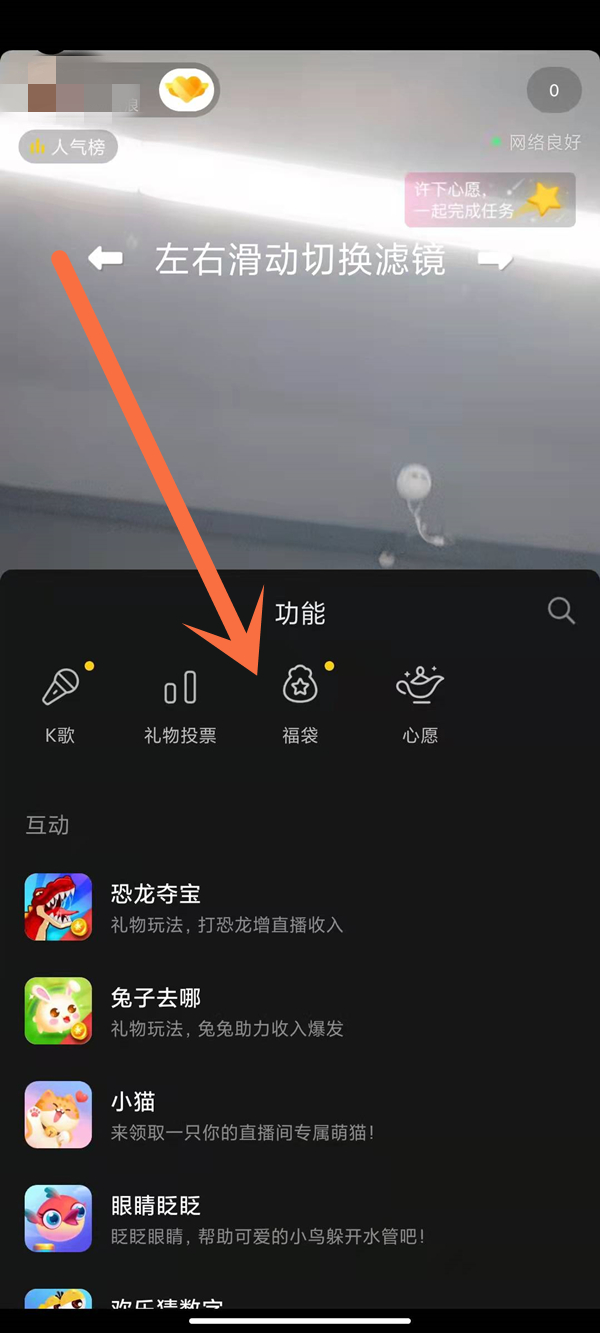
Task: Open 礼物投票 gift voting
Action: (x=180, y=705)
